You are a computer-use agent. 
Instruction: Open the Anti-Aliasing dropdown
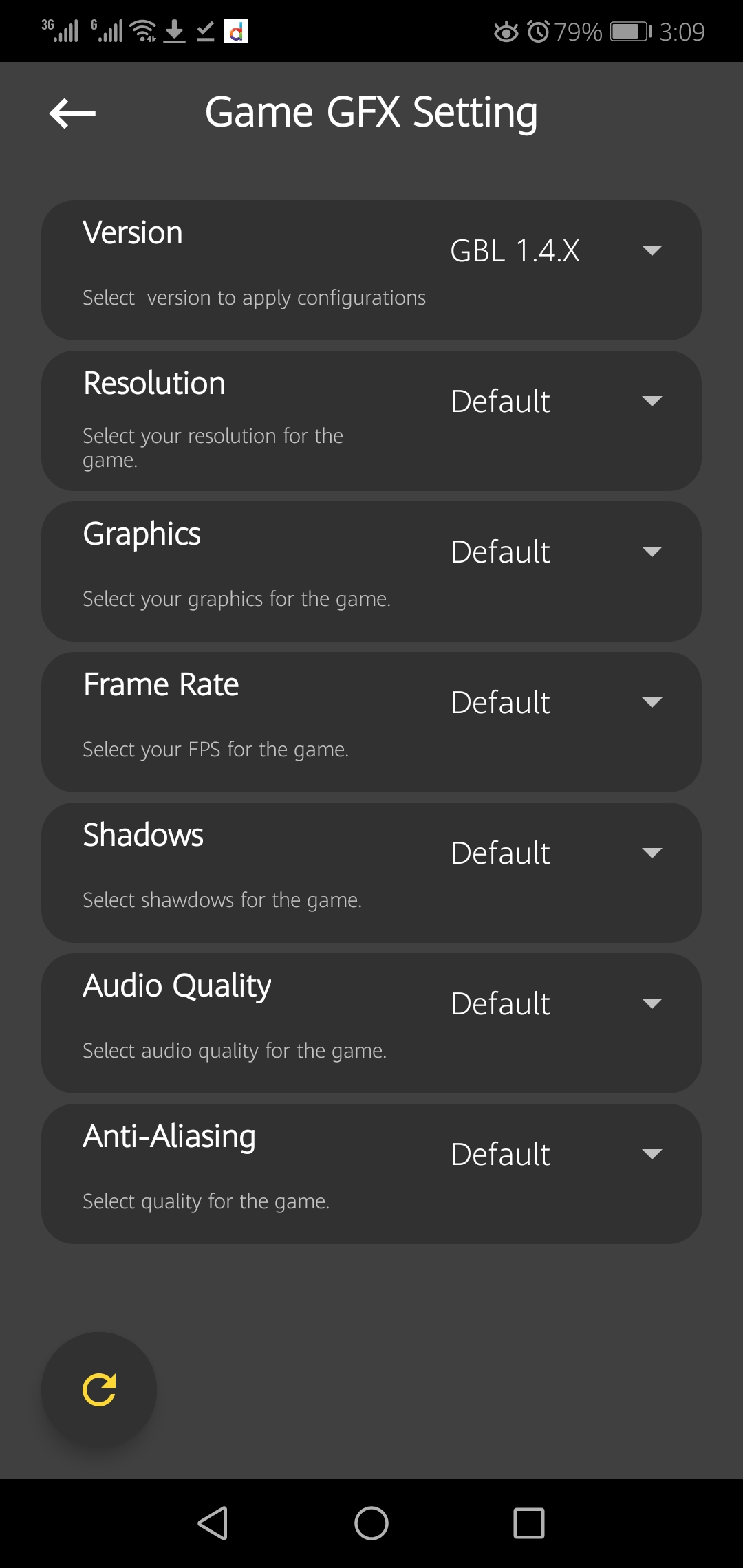pos(556,1155)
